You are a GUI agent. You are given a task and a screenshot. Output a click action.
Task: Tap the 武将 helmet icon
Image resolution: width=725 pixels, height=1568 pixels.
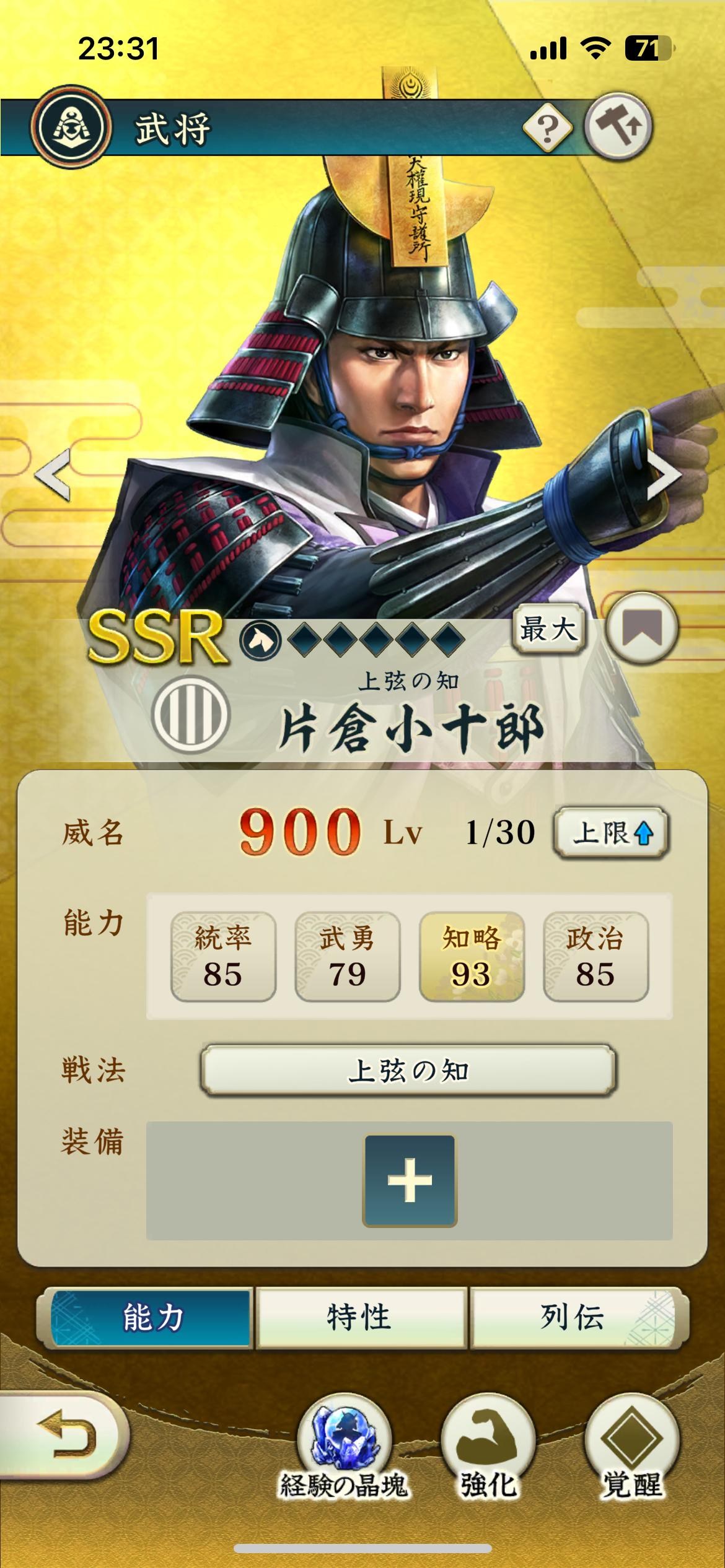pos(72,126)
